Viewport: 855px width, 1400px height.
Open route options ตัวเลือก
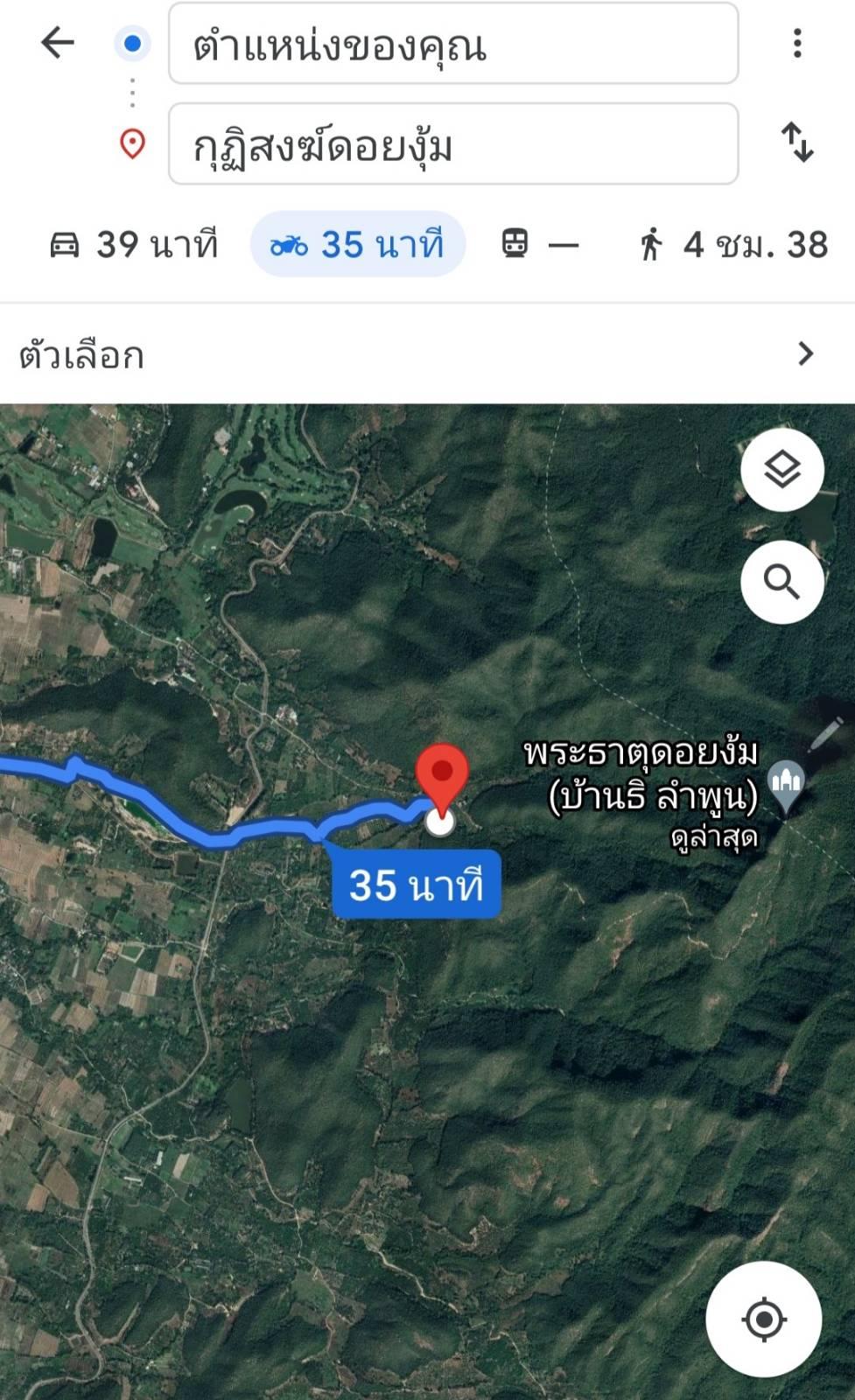(x=427, y=354)
